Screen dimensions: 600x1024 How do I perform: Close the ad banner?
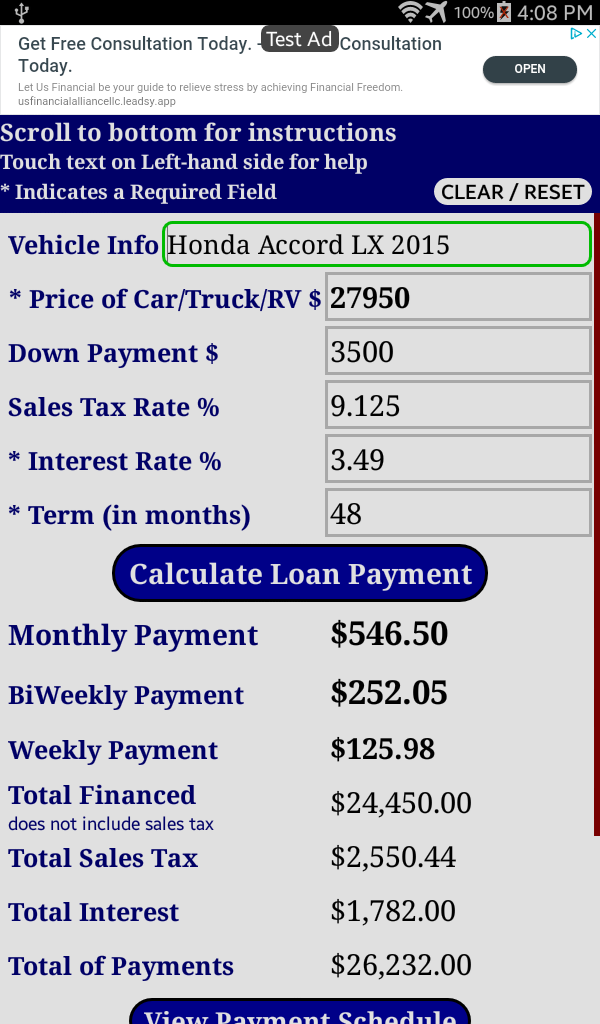pyautogui.click(x=591, y=34)
